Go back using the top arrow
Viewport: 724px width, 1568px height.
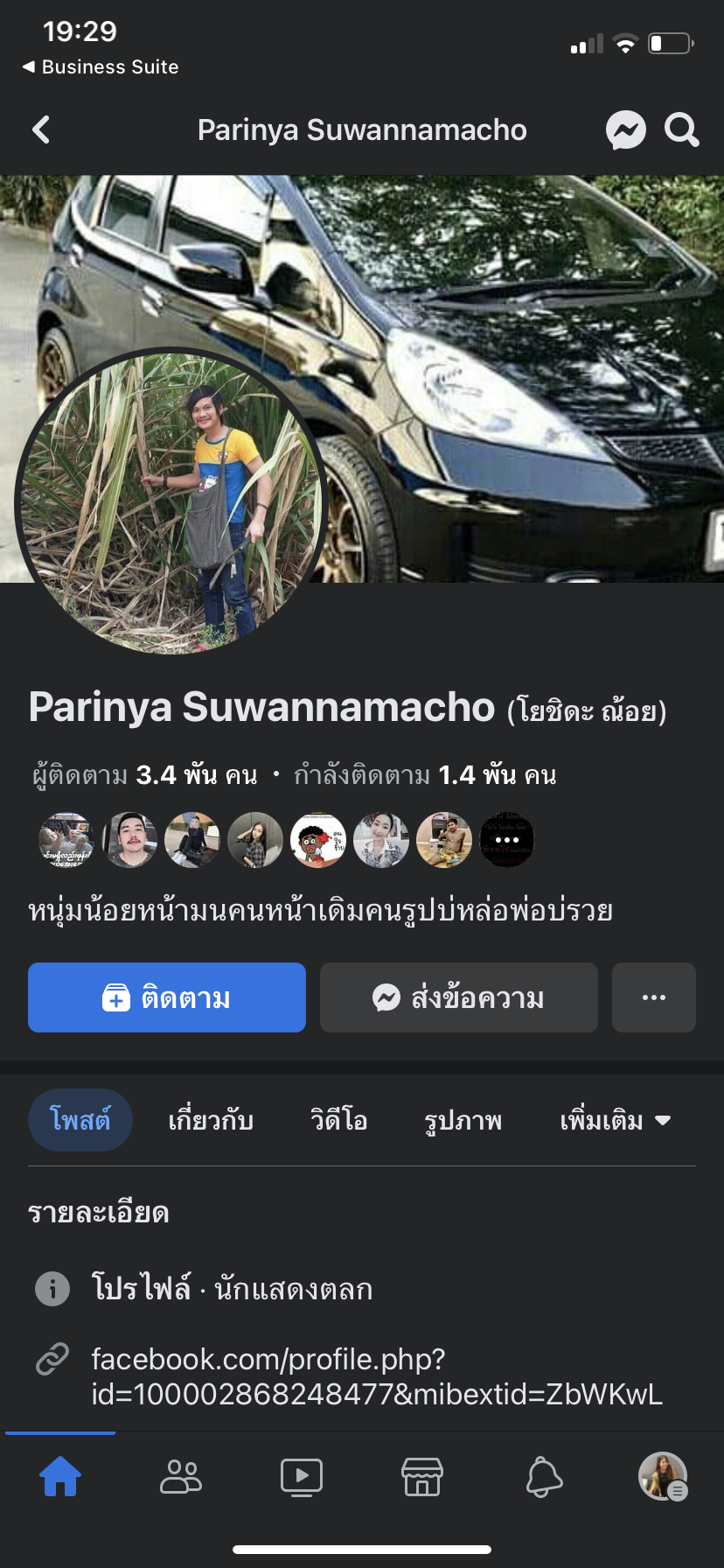coord(41,130)
